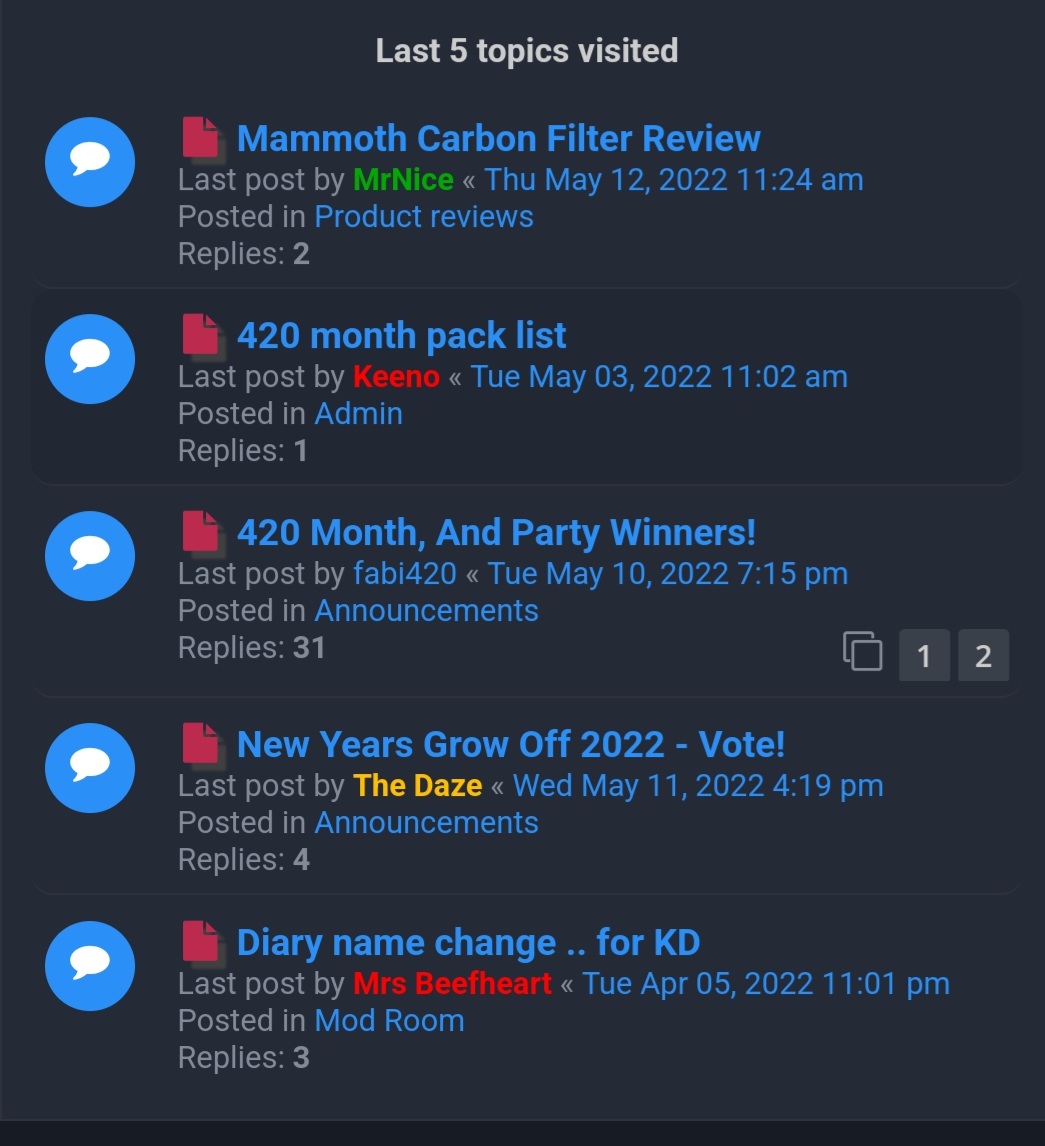The height and width of the screenshot is (1146, 1045).
Task: View fabi420's profile page
Action: pyautogui.click(x=404, y=574)
